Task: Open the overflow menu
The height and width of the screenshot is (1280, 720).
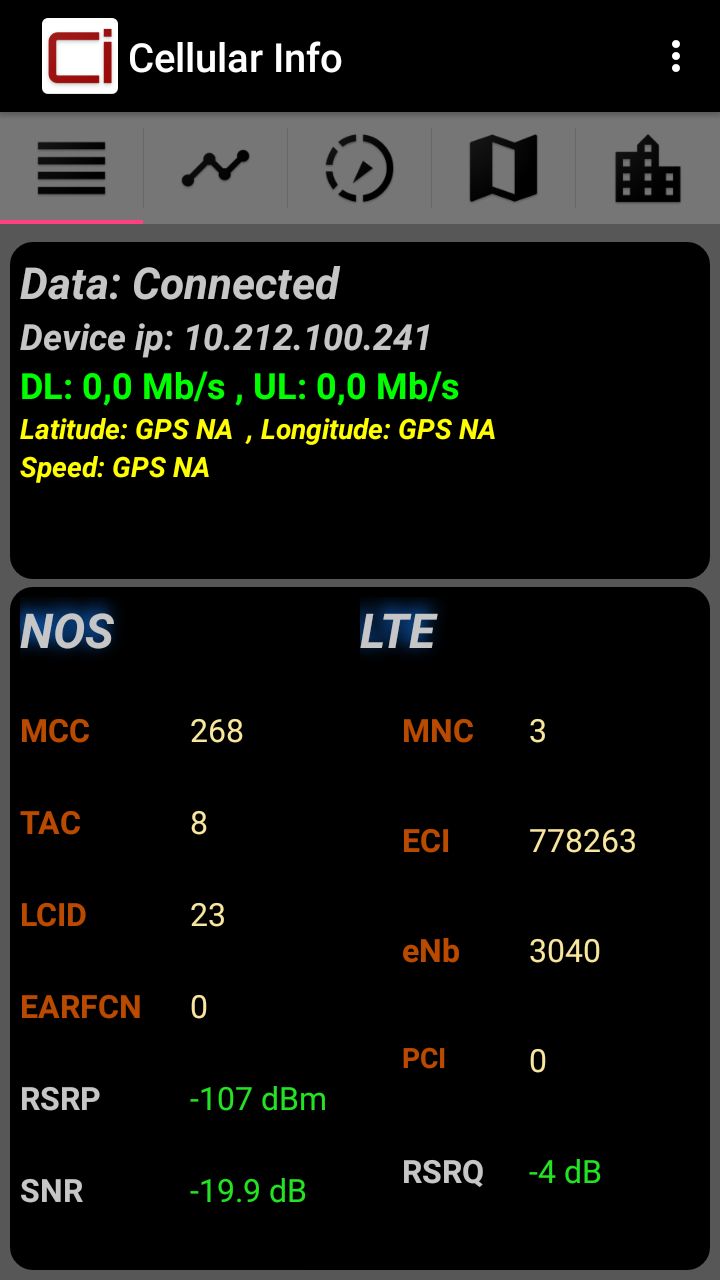Action: (676, 57)
